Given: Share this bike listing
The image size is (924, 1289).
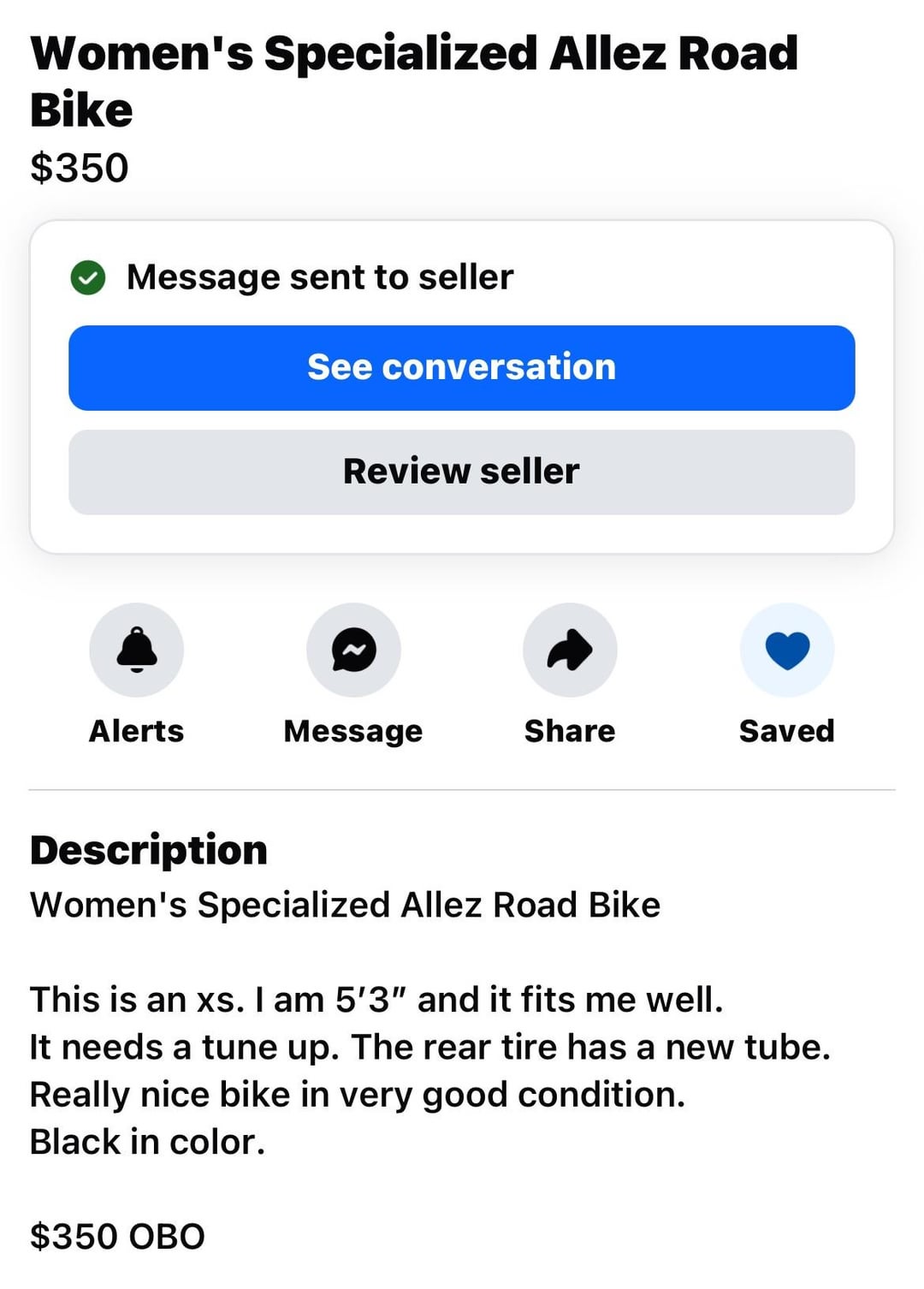Looking at the screenshot, I should point(570,650).
